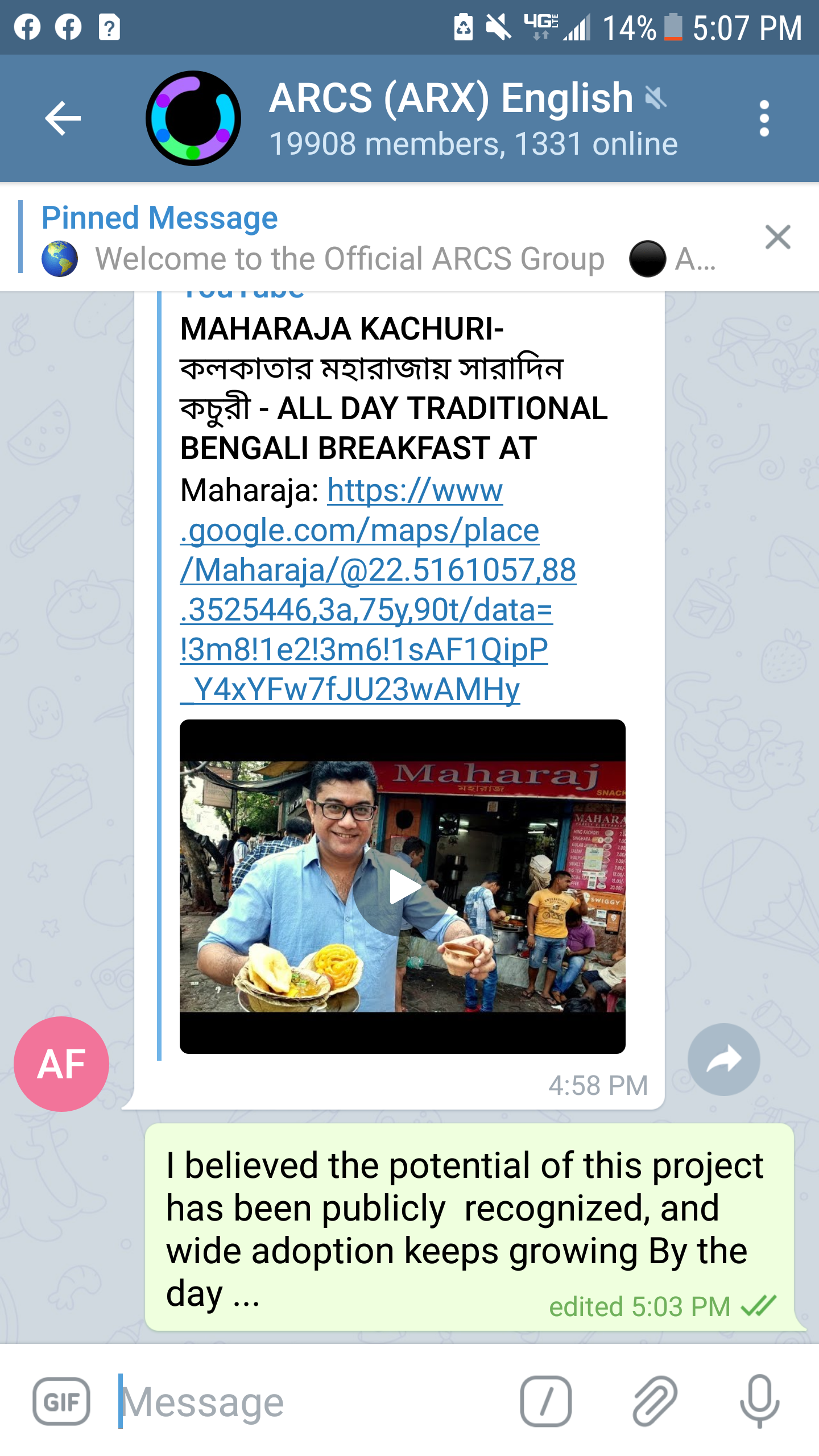
Task: Open the bot commands slash button
Action: 545,1401
